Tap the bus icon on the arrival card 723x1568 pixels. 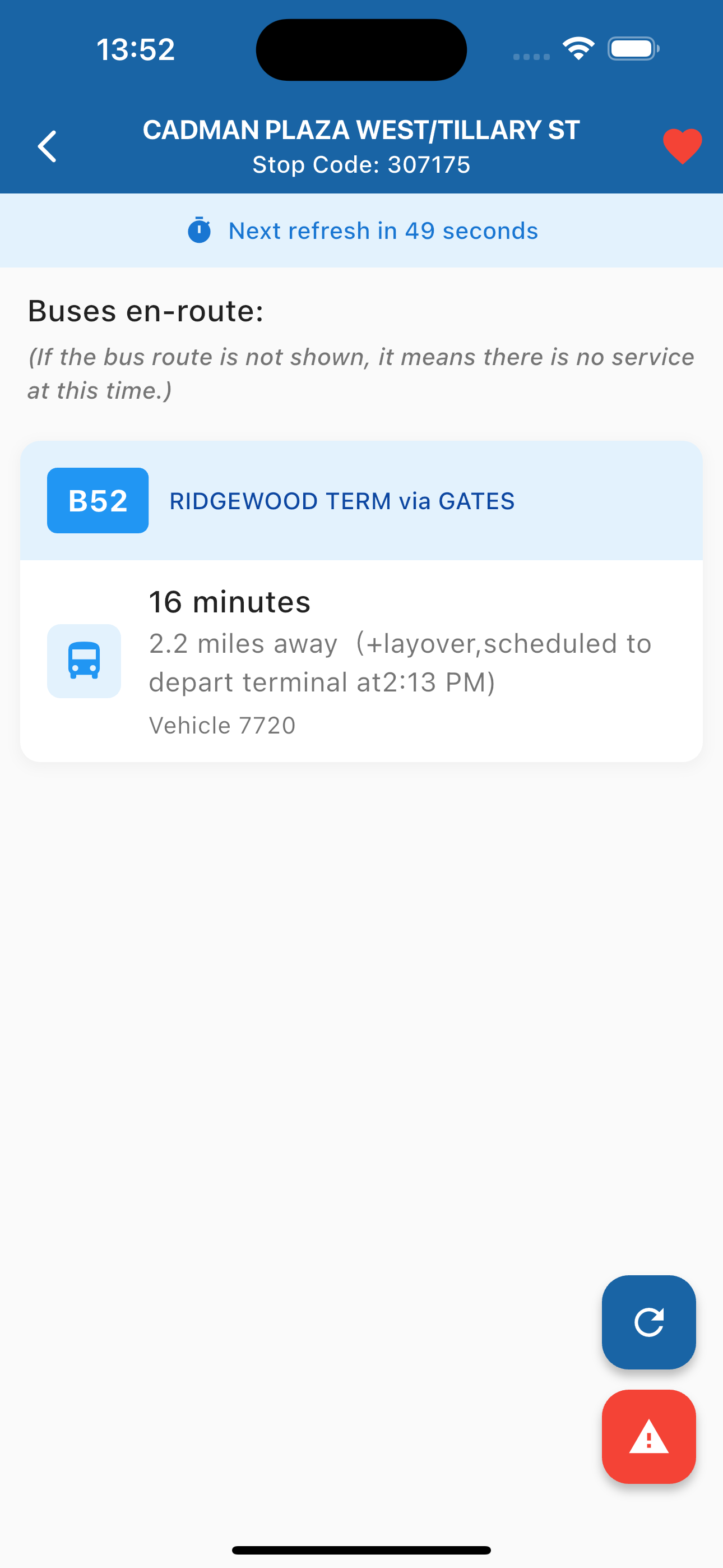point(84,661)
